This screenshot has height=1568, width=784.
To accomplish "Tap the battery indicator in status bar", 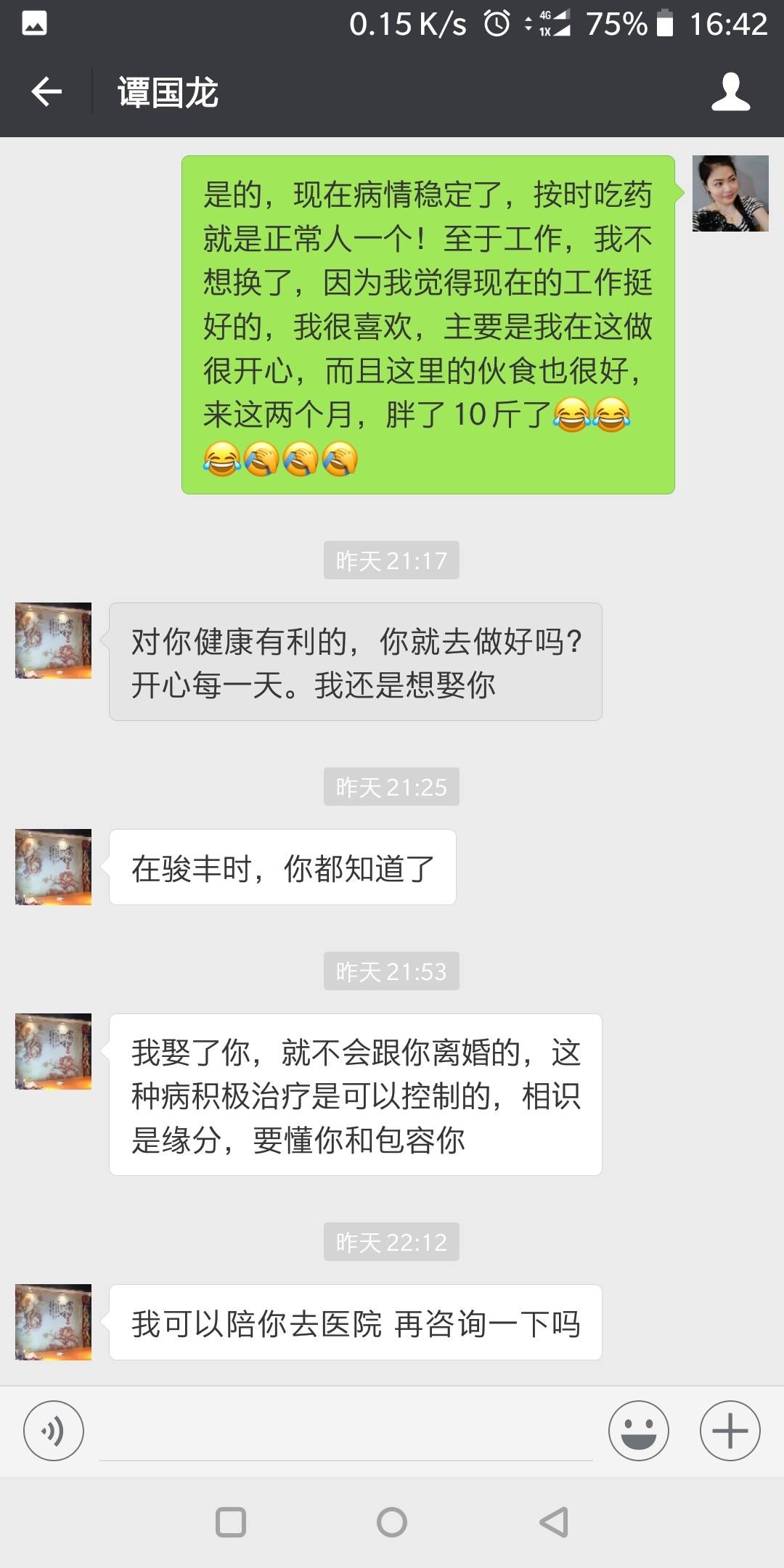I will click(x=664, y=23).
